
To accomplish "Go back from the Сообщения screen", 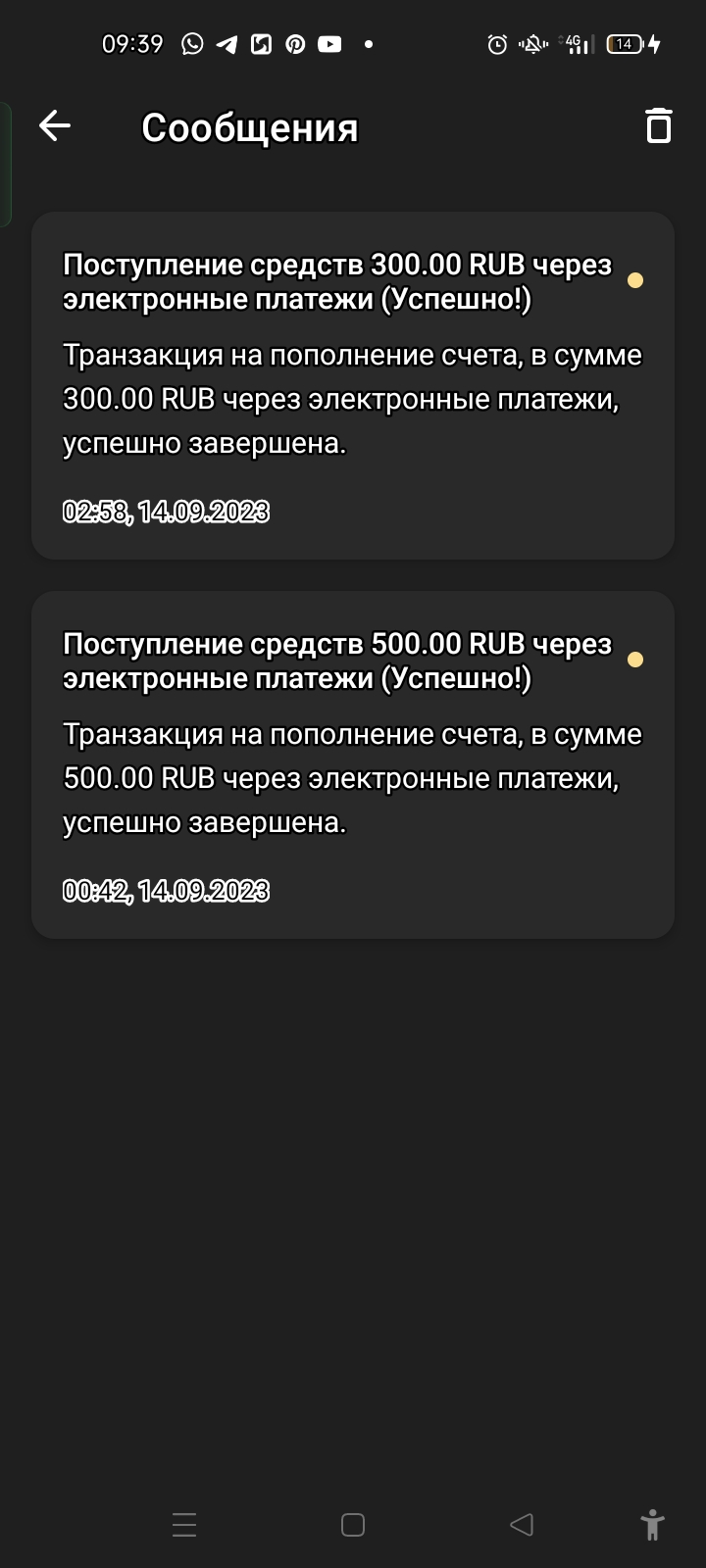I will coord(55,126).
